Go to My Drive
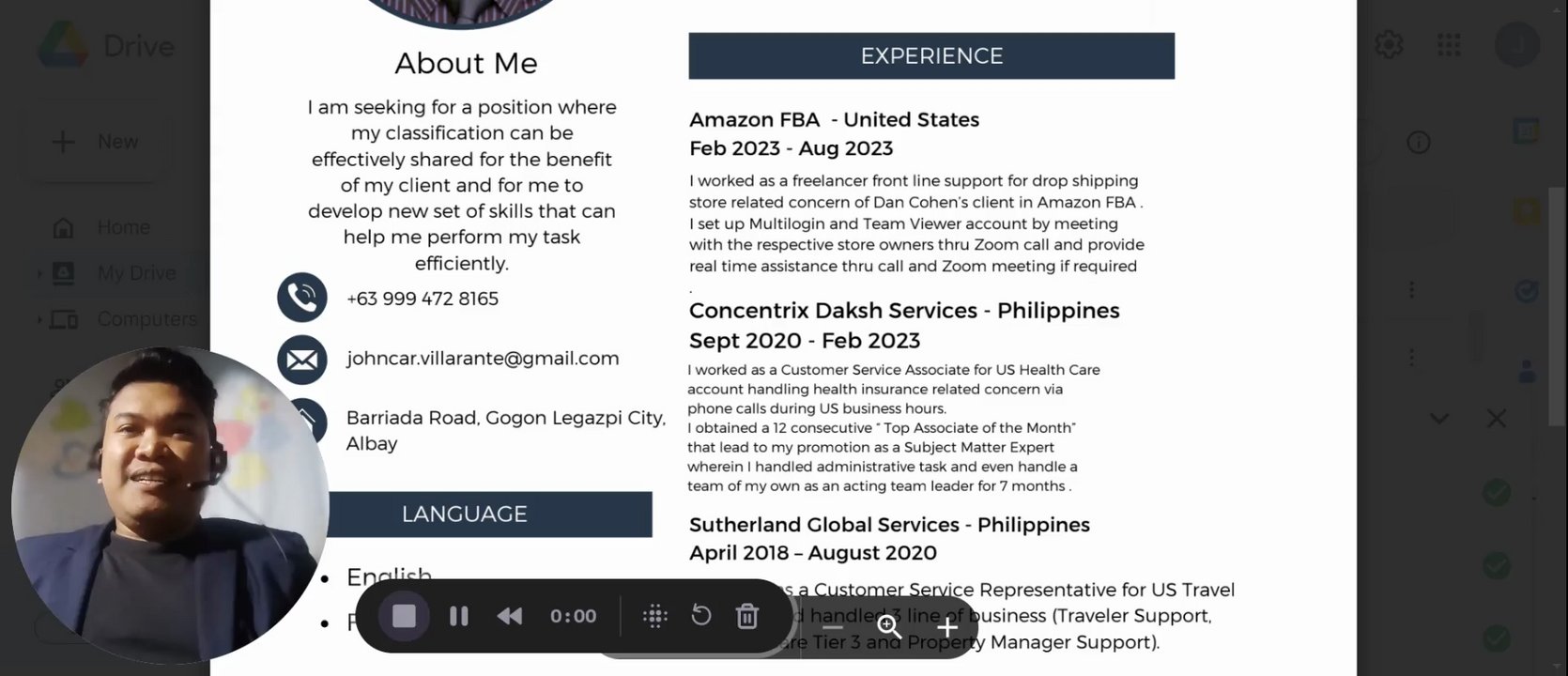1568x676 pixels. [136, 273]
